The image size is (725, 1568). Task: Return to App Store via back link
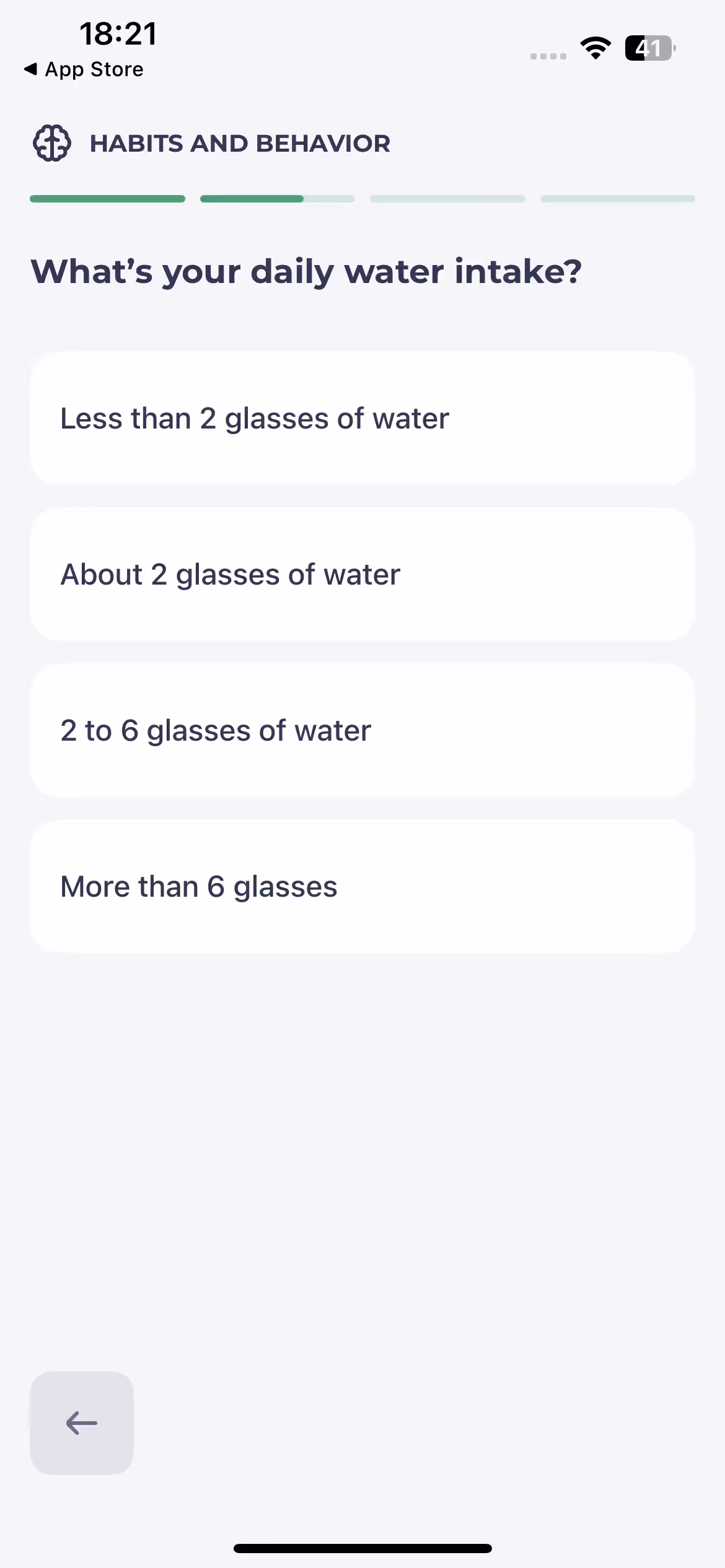point(84,69)
